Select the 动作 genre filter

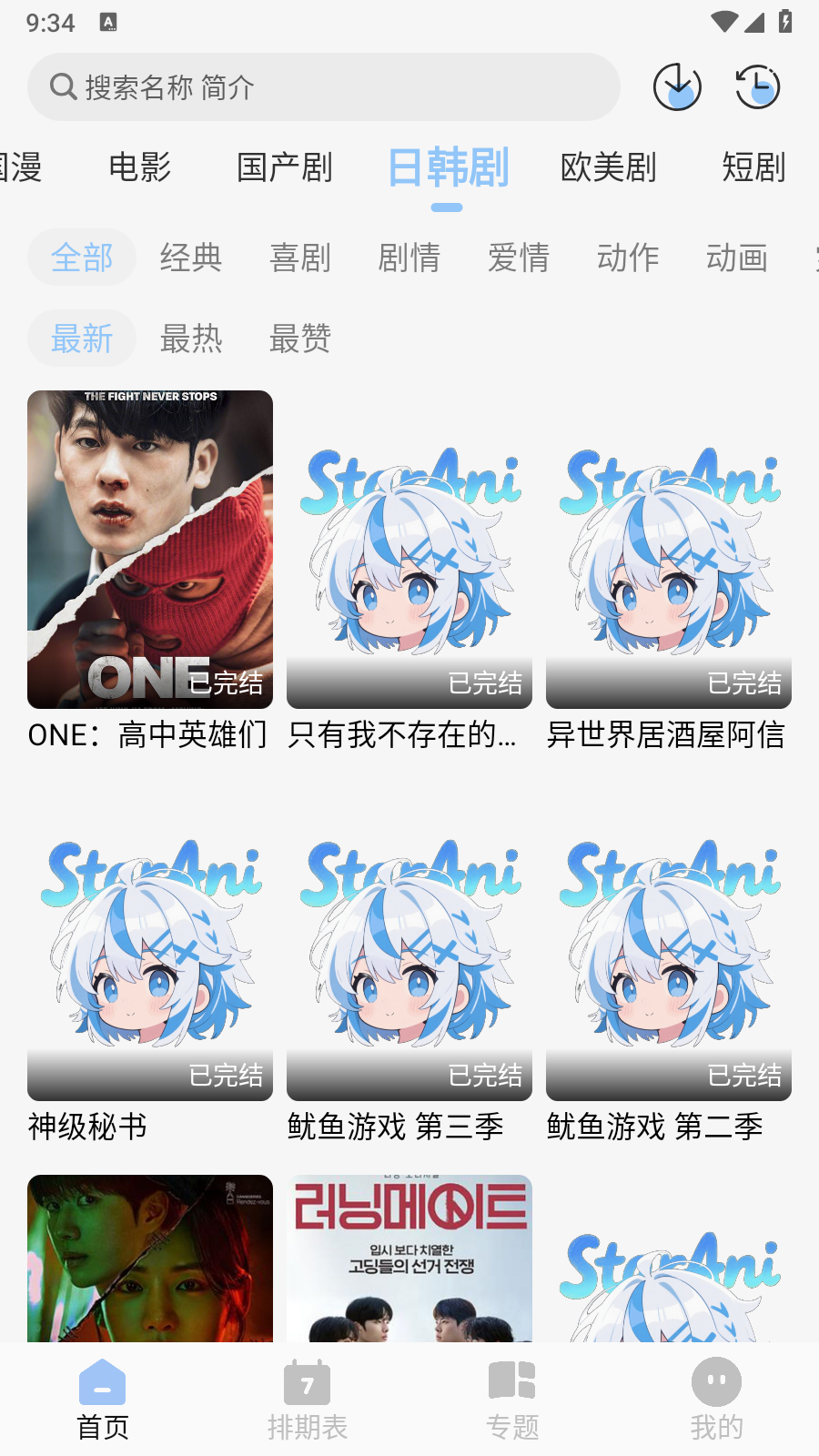coord(628,258)
